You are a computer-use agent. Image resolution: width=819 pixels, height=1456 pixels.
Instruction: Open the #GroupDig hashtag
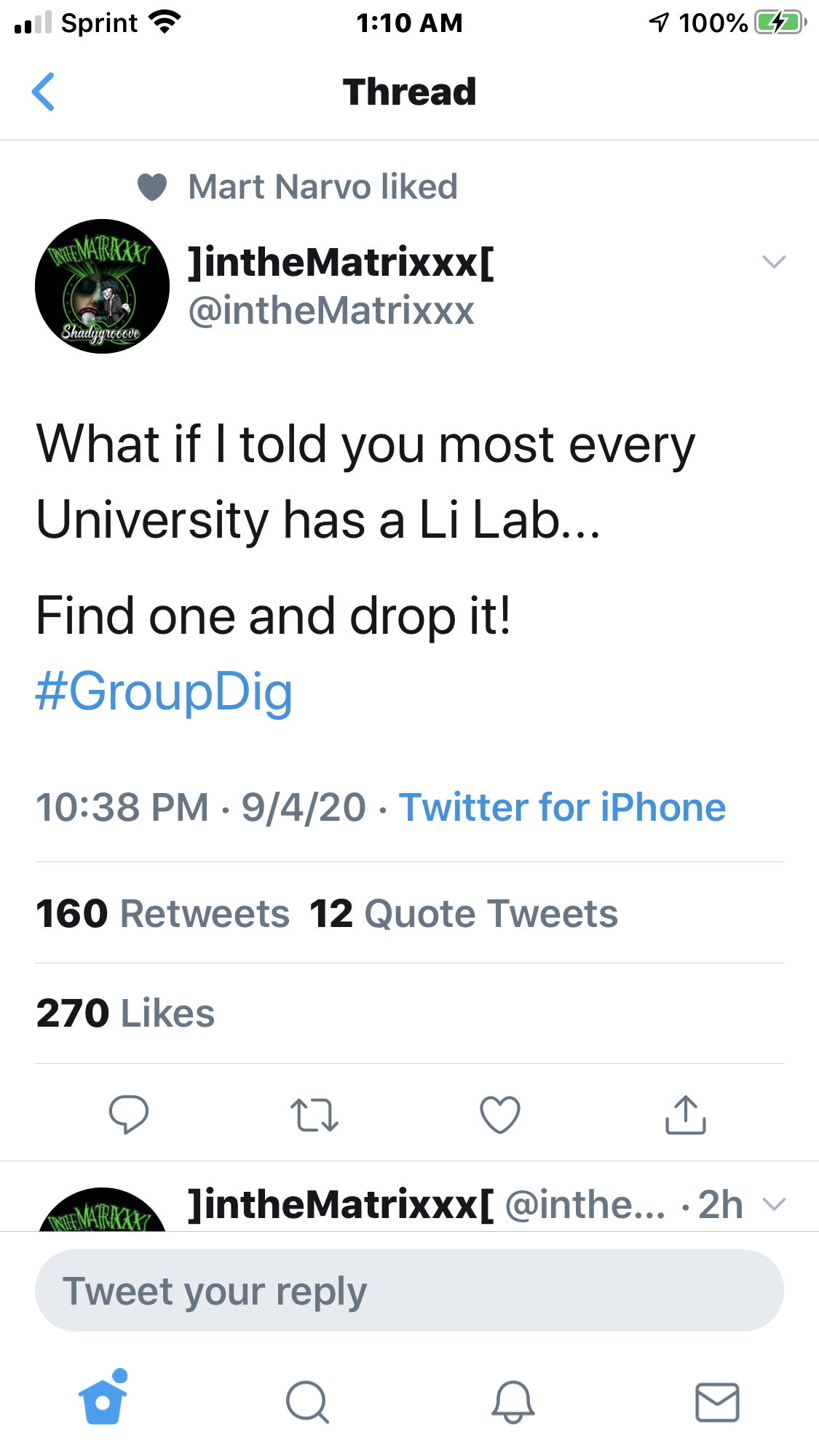pos(165,691)
